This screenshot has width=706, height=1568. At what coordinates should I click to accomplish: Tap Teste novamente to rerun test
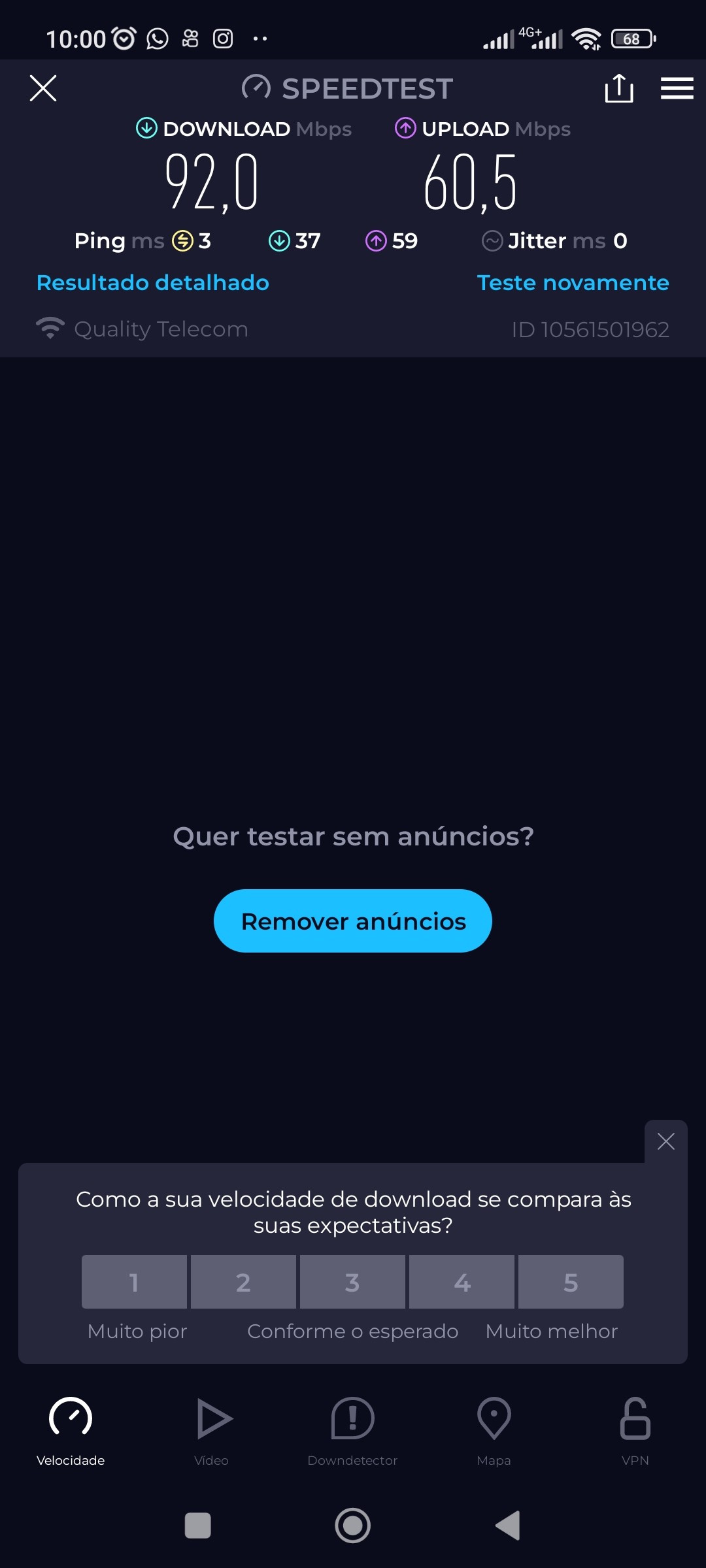pyautogui.click(x=573, y=283)
